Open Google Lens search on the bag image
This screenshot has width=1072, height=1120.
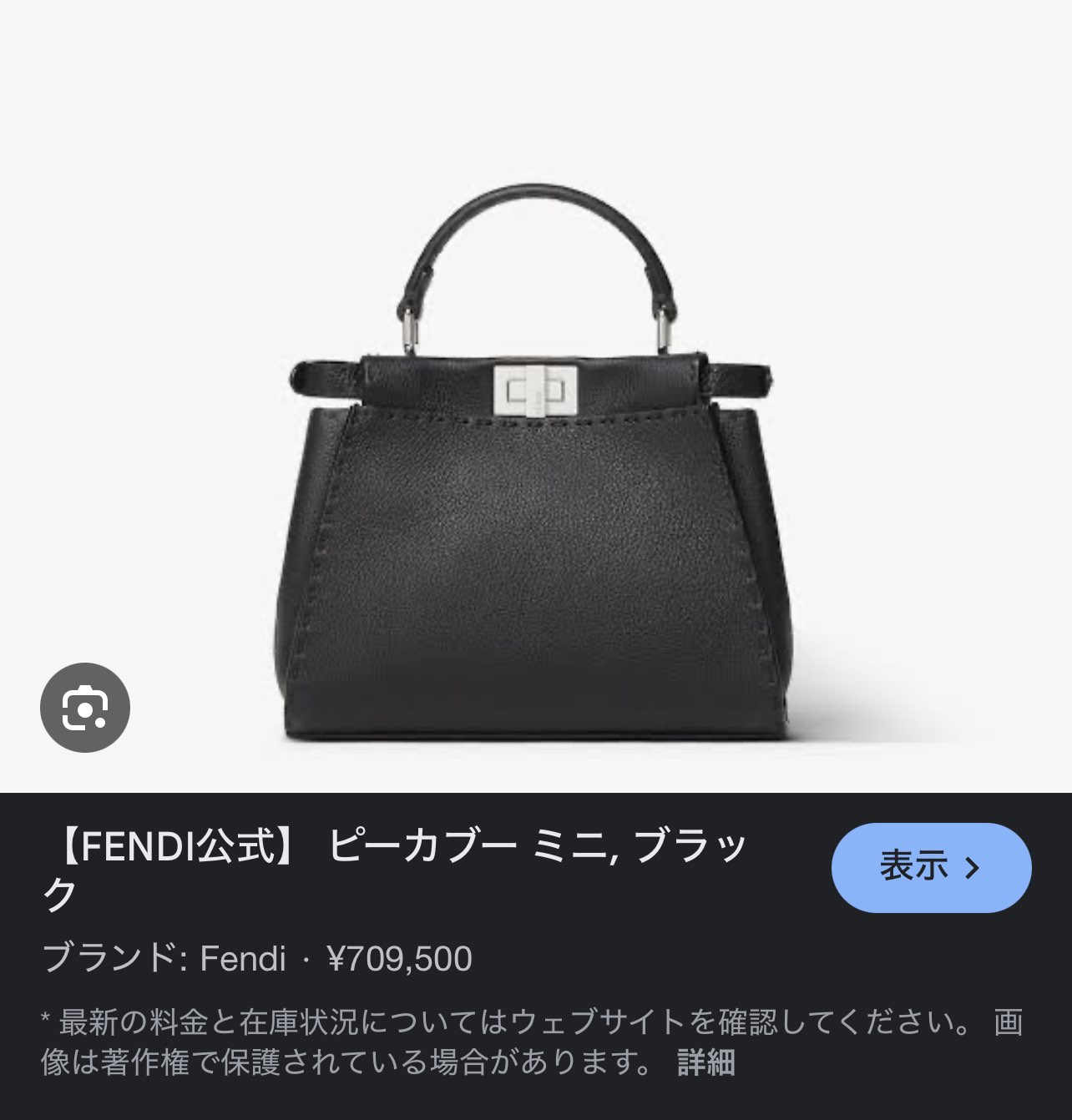pos(85,708)
